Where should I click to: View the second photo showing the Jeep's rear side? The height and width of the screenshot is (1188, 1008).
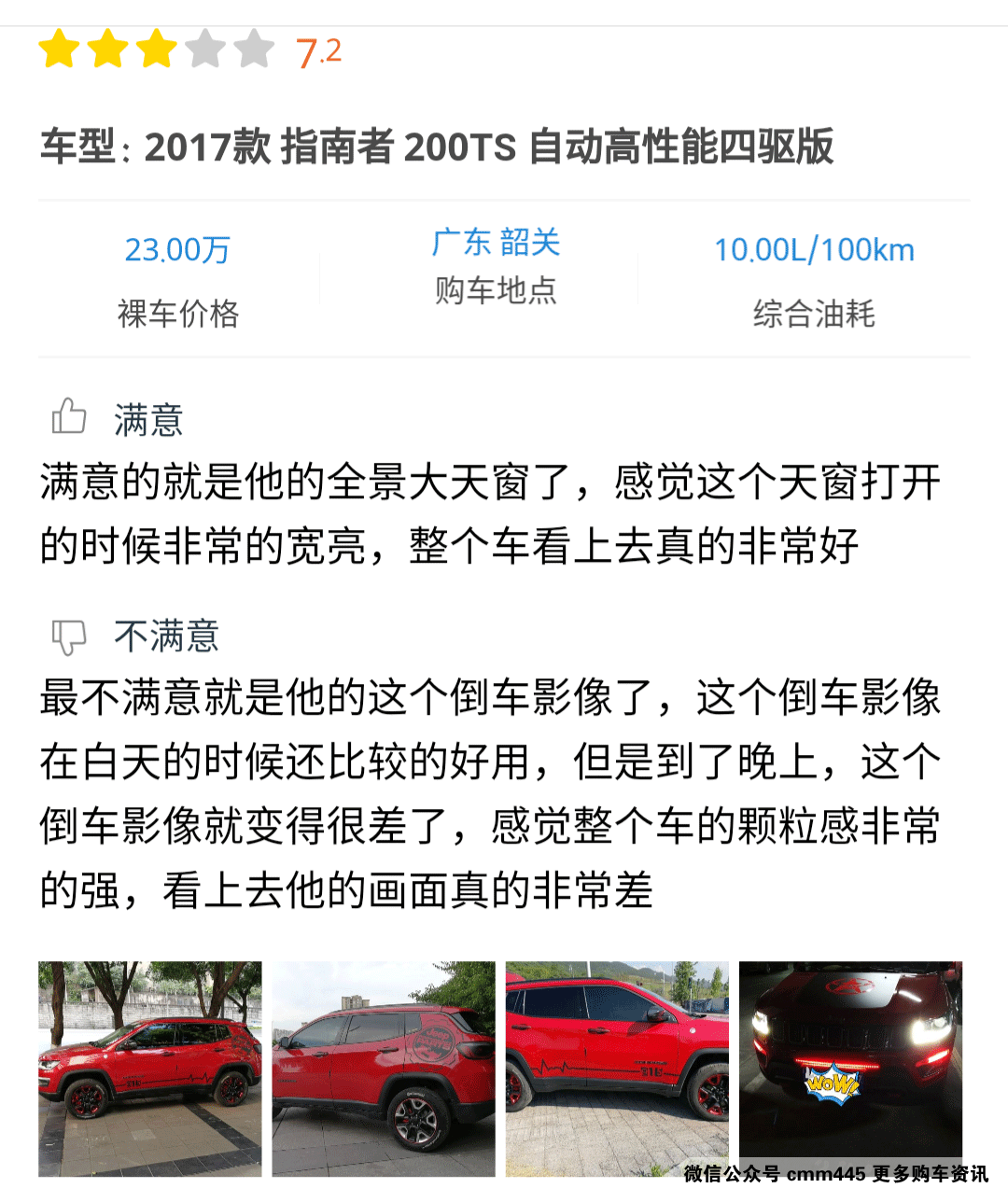click(383, 1069)
